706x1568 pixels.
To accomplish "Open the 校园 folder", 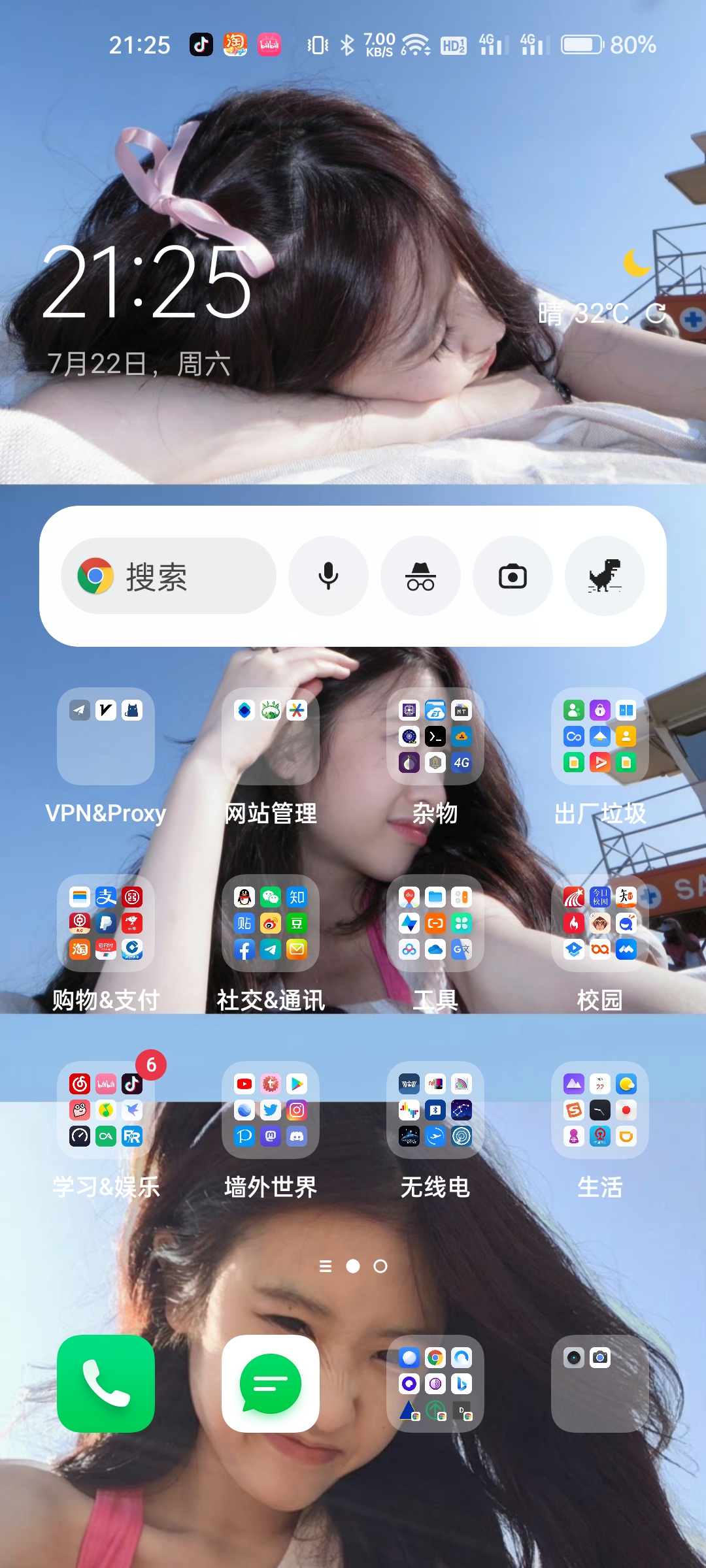I will click(600, 923).
